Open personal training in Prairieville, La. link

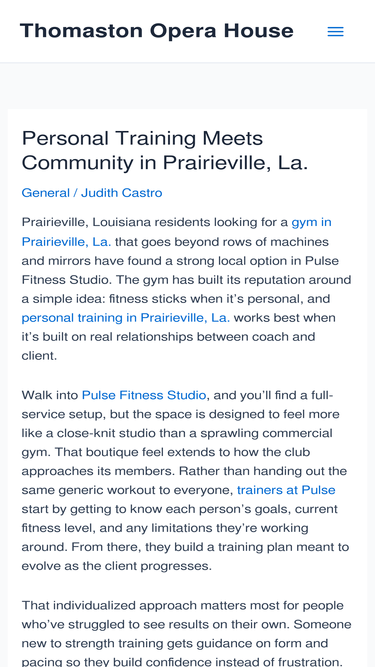[125, 318]
